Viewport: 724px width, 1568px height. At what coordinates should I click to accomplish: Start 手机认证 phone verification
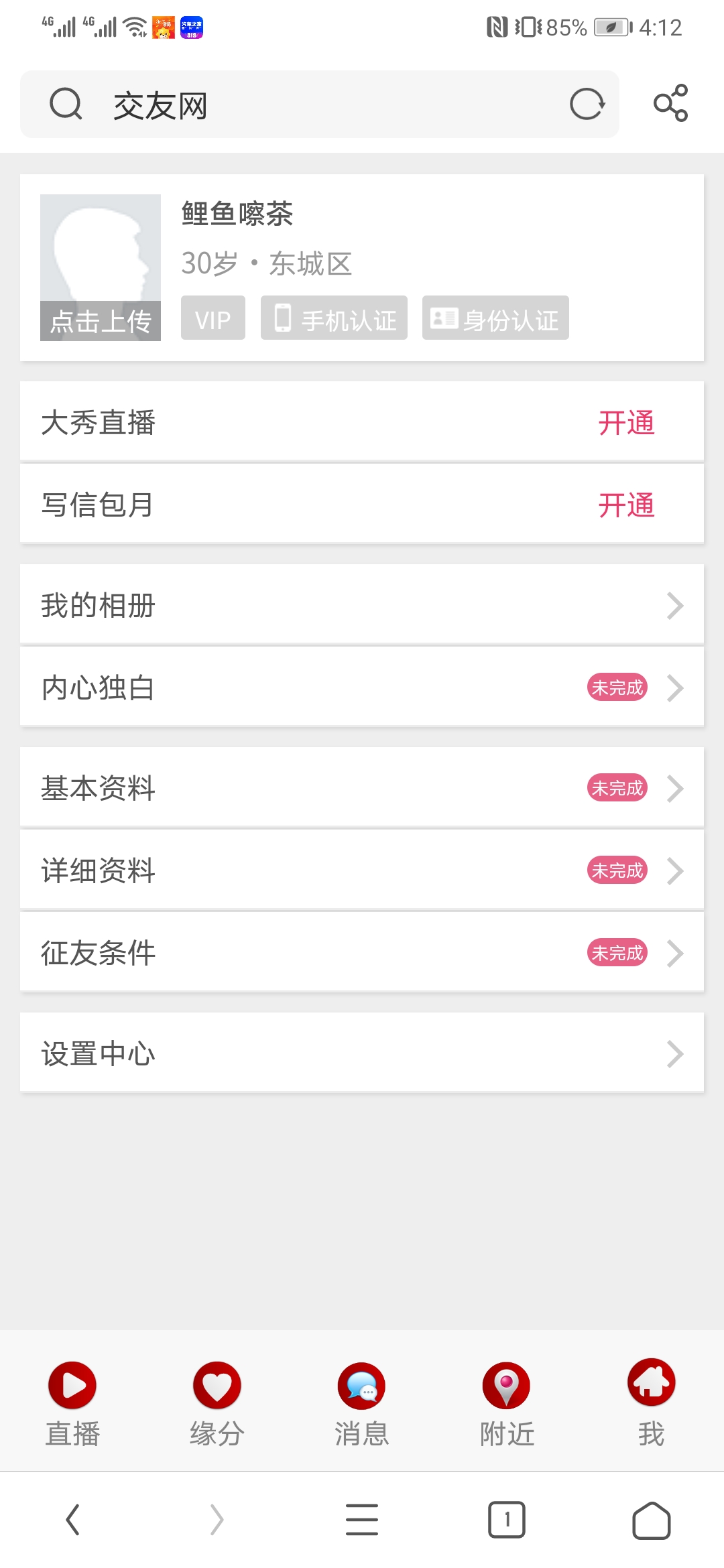click(334, 318)
